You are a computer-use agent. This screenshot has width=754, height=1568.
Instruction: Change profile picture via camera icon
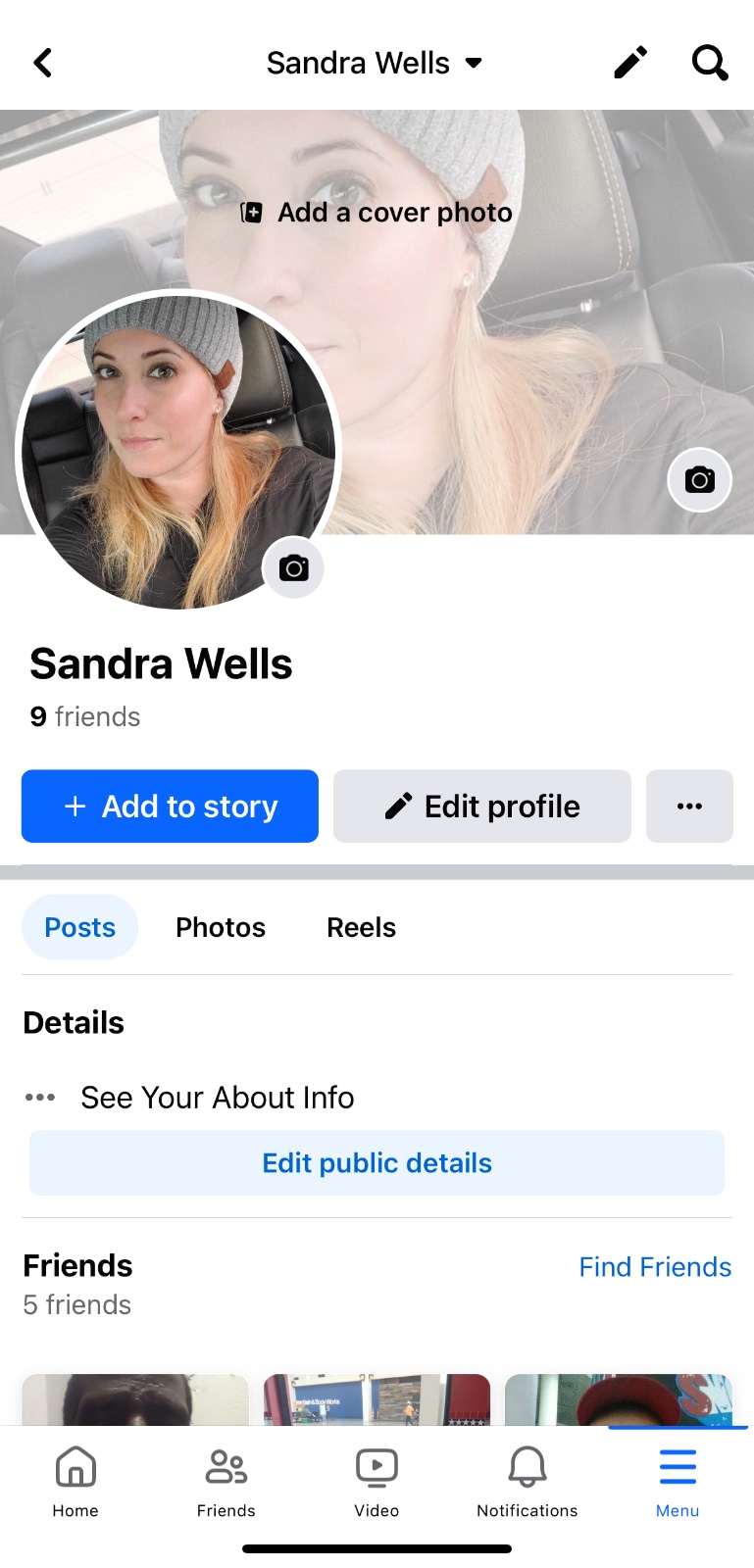tap(293, 568)
